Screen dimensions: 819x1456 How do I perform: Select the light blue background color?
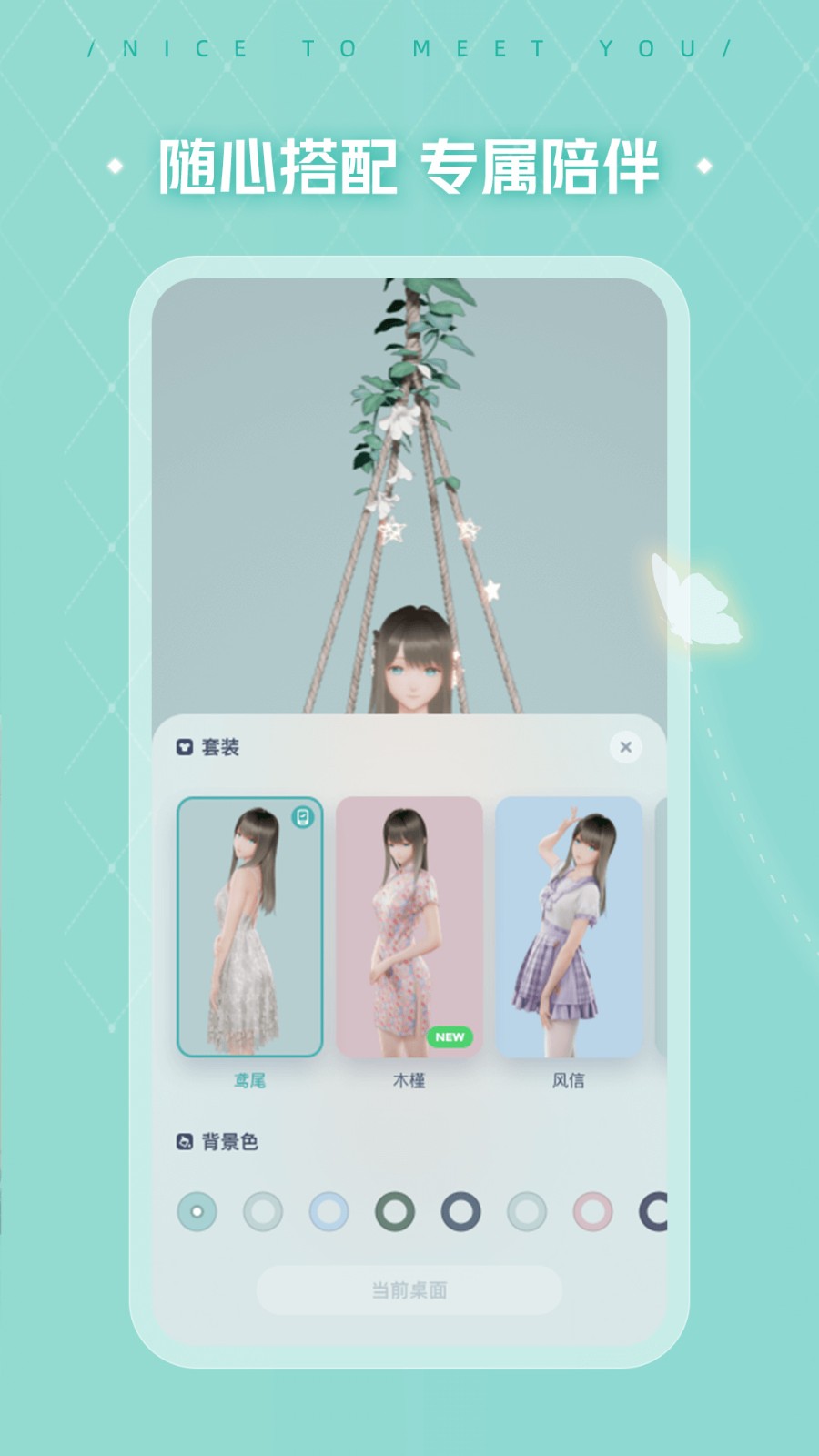pyautogui.click(x=329, y=1210)
